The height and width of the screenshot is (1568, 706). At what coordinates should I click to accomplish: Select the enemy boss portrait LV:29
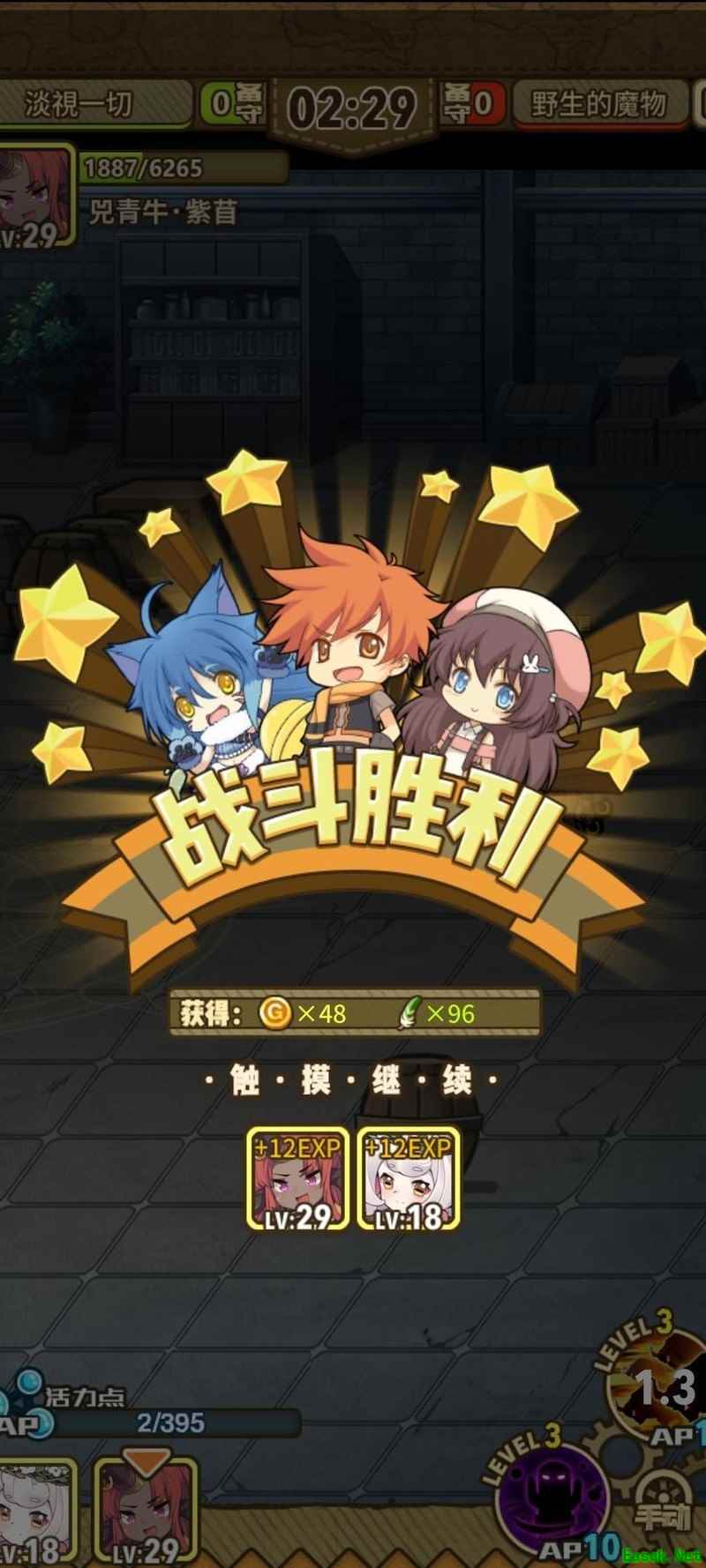point(31,194)
